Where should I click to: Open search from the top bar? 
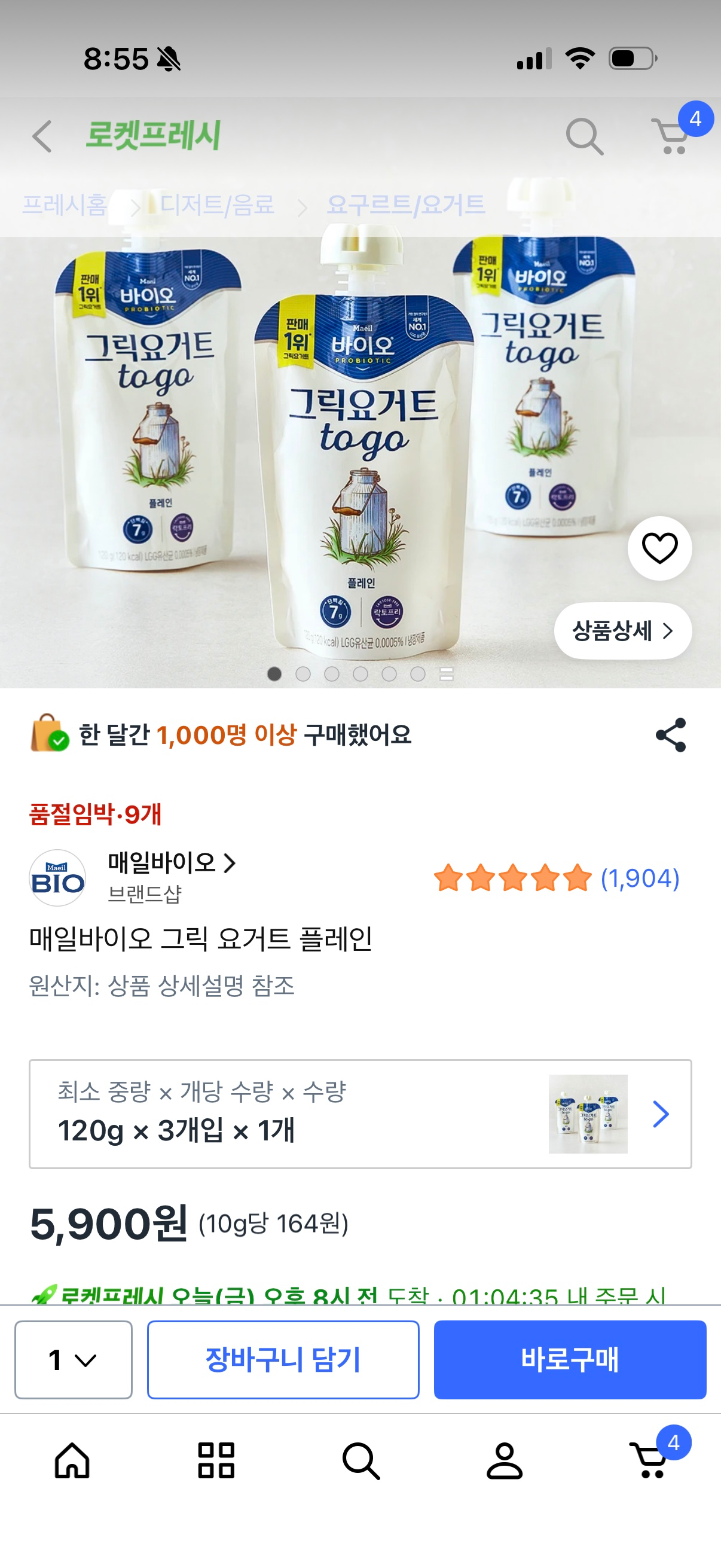tap(584, 137)
